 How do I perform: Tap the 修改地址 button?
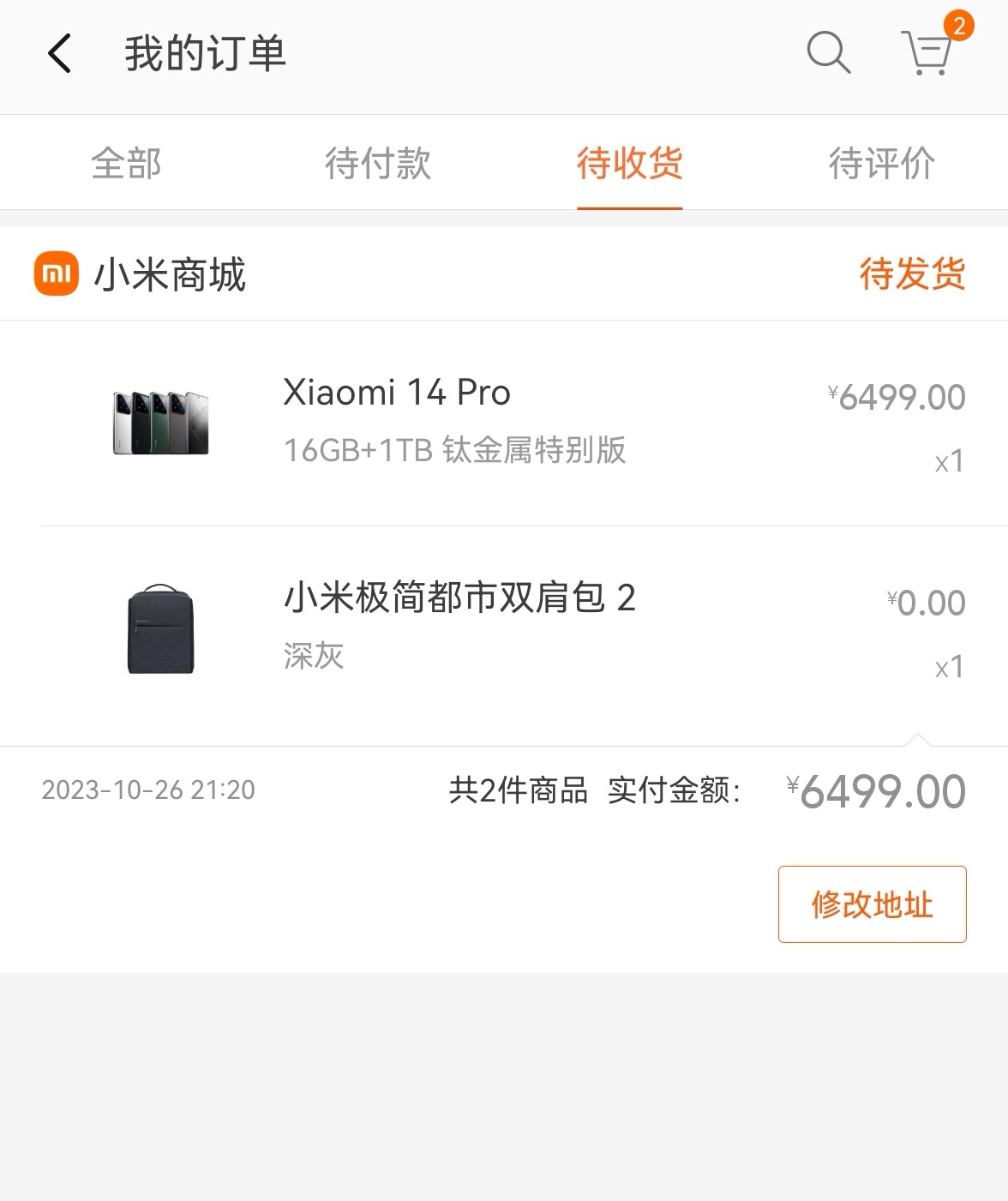click(x=872, y=904)
